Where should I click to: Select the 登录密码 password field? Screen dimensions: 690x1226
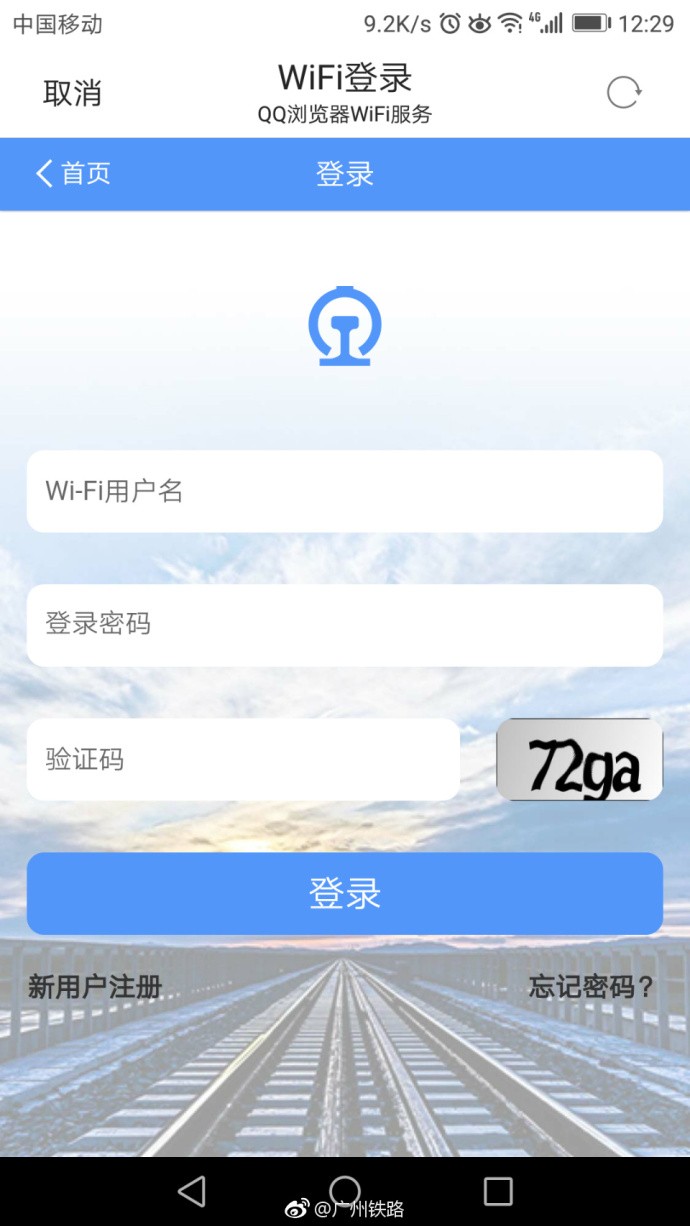point(344,625)
